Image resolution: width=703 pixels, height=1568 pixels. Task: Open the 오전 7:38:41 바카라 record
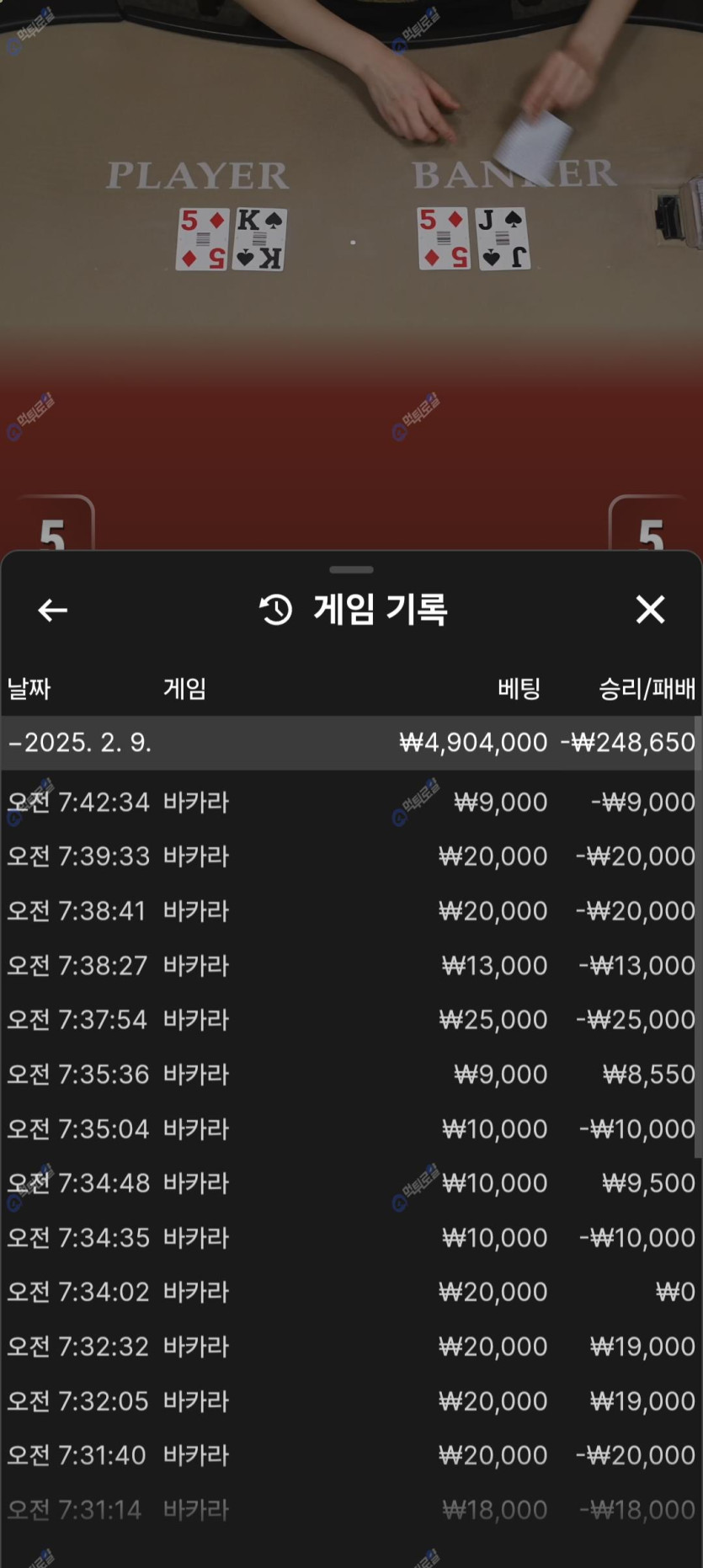click(x=350, y=911)
